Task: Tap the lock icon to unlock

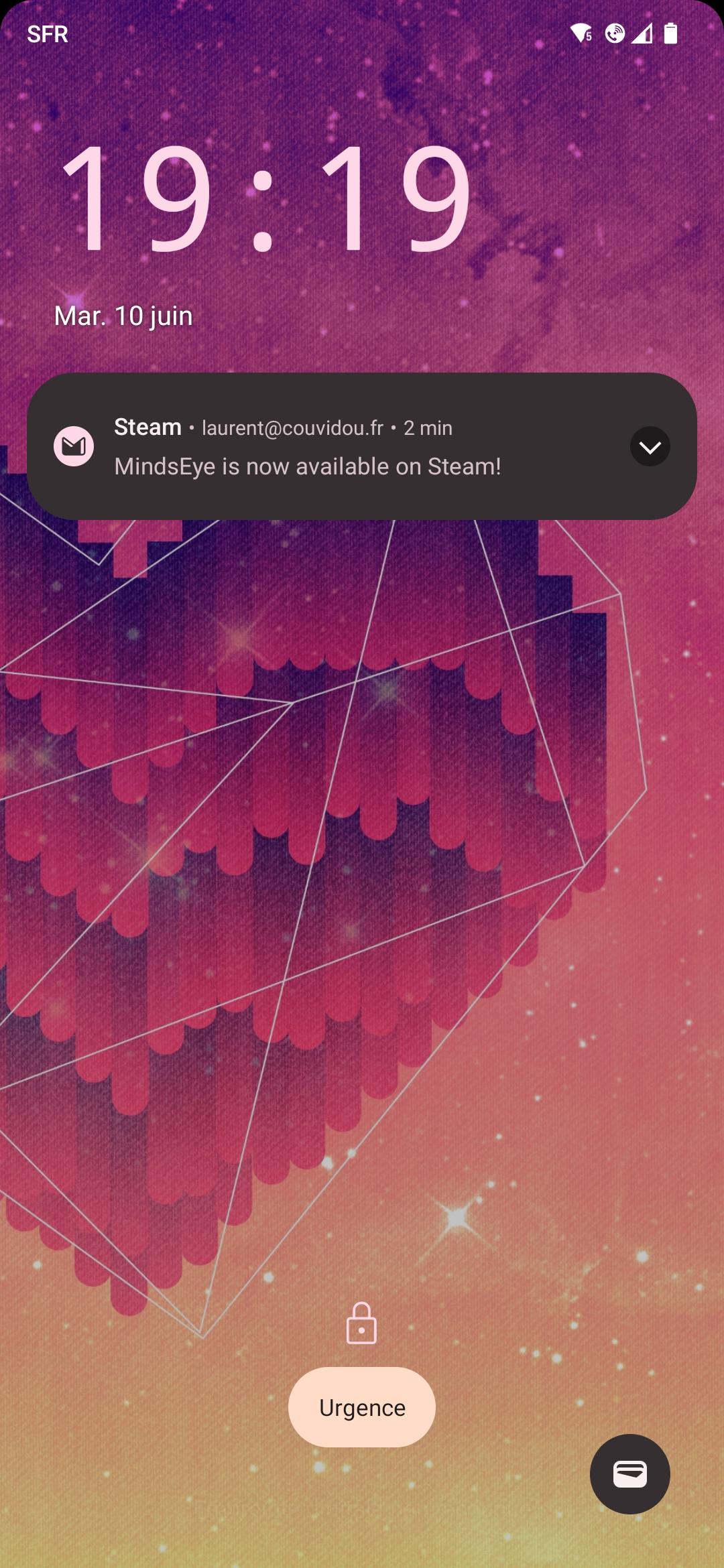Action: [x=361, y=1323]
